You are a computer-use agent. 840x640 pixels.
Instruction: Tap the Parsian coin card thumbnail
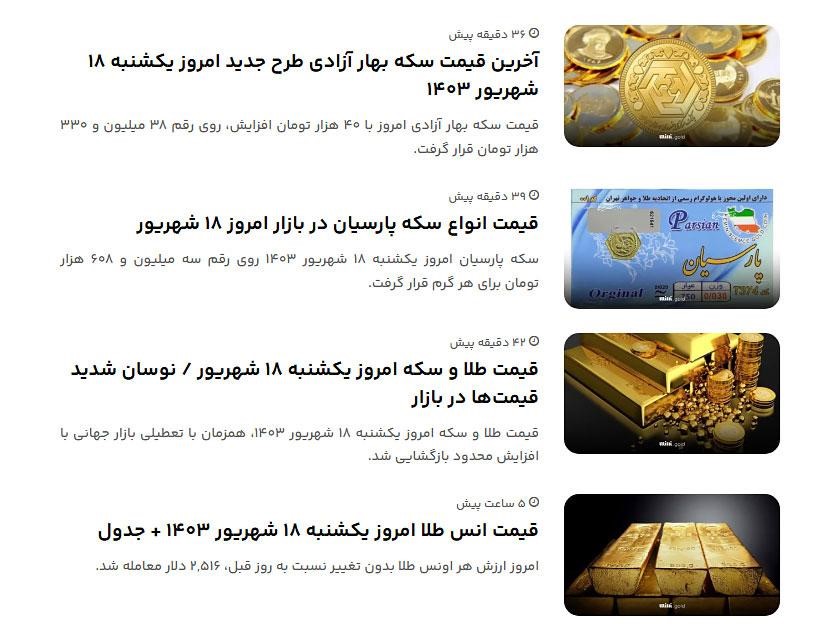pos(671,248)
